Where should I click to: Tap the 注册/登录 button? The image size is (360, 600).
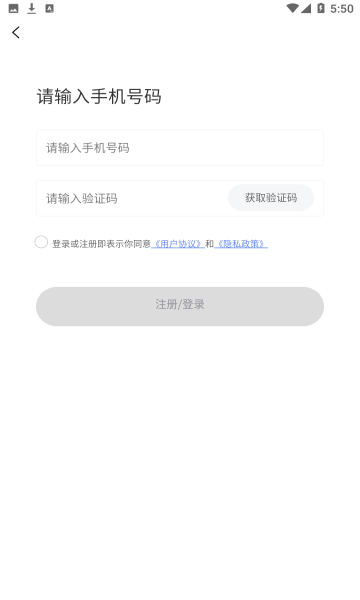(x=180, y=306)
